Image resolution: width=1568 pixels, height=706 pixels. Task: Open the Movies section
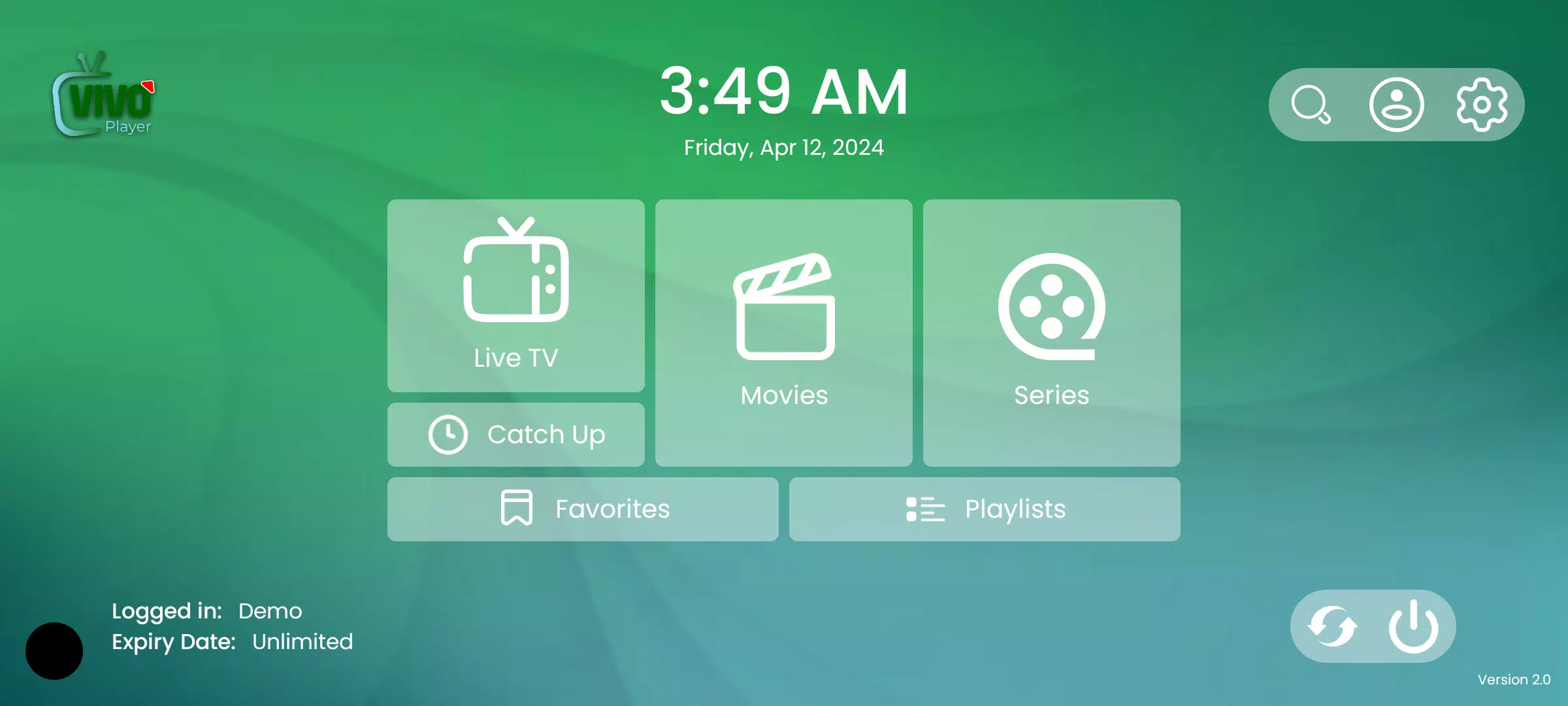click(x=783, y=333)
